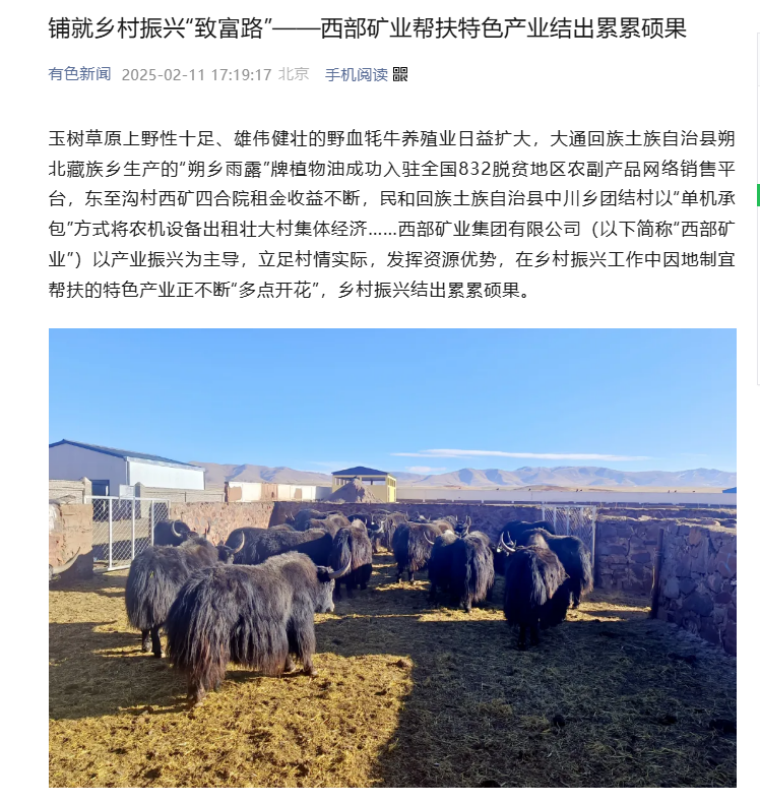This screenshot has width=760, height=803.
Task: Tap the 手机阅读 link
Action: click(356, 74)
